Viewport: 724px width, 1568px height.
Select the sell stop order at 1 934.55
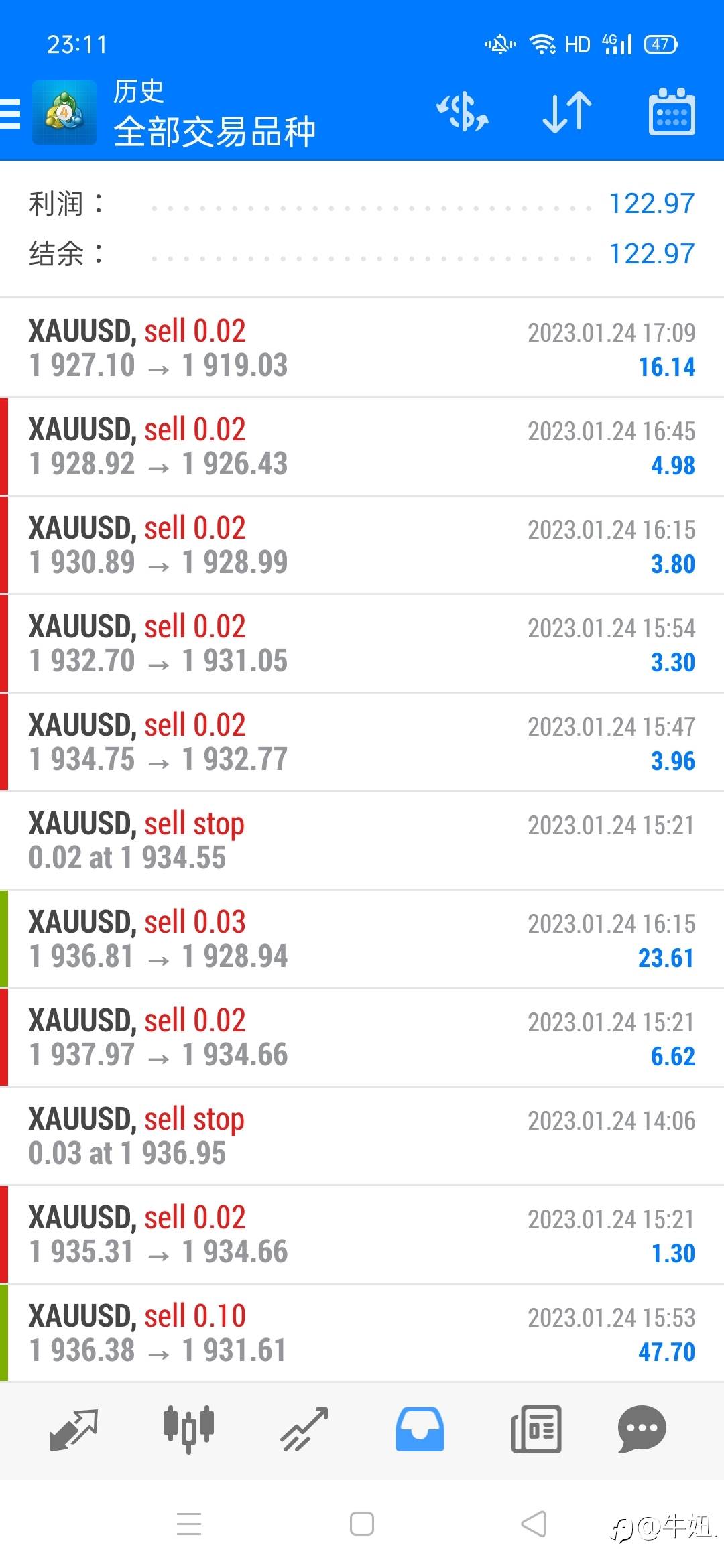pyautogui.click(x=362, y=840)
